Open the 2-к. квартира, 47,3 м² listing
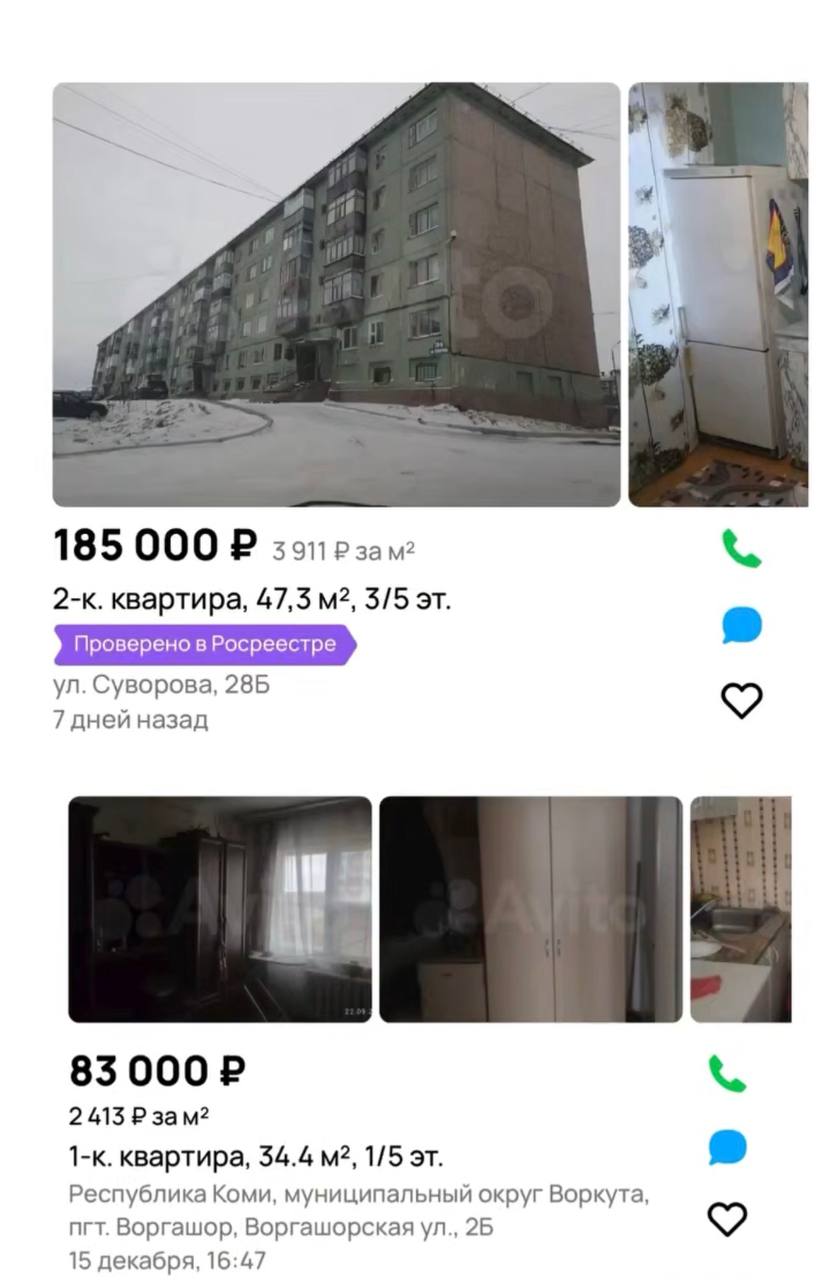830x1280 pixels. coord(252,600)
